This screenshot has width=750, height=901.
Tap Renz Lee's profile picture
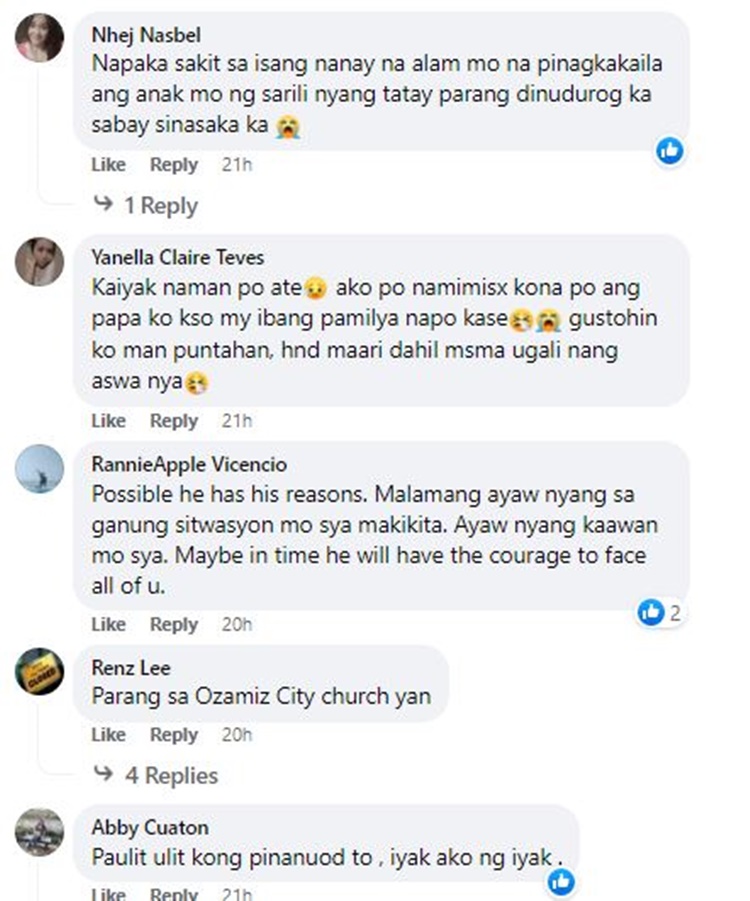tap(40, 672)
